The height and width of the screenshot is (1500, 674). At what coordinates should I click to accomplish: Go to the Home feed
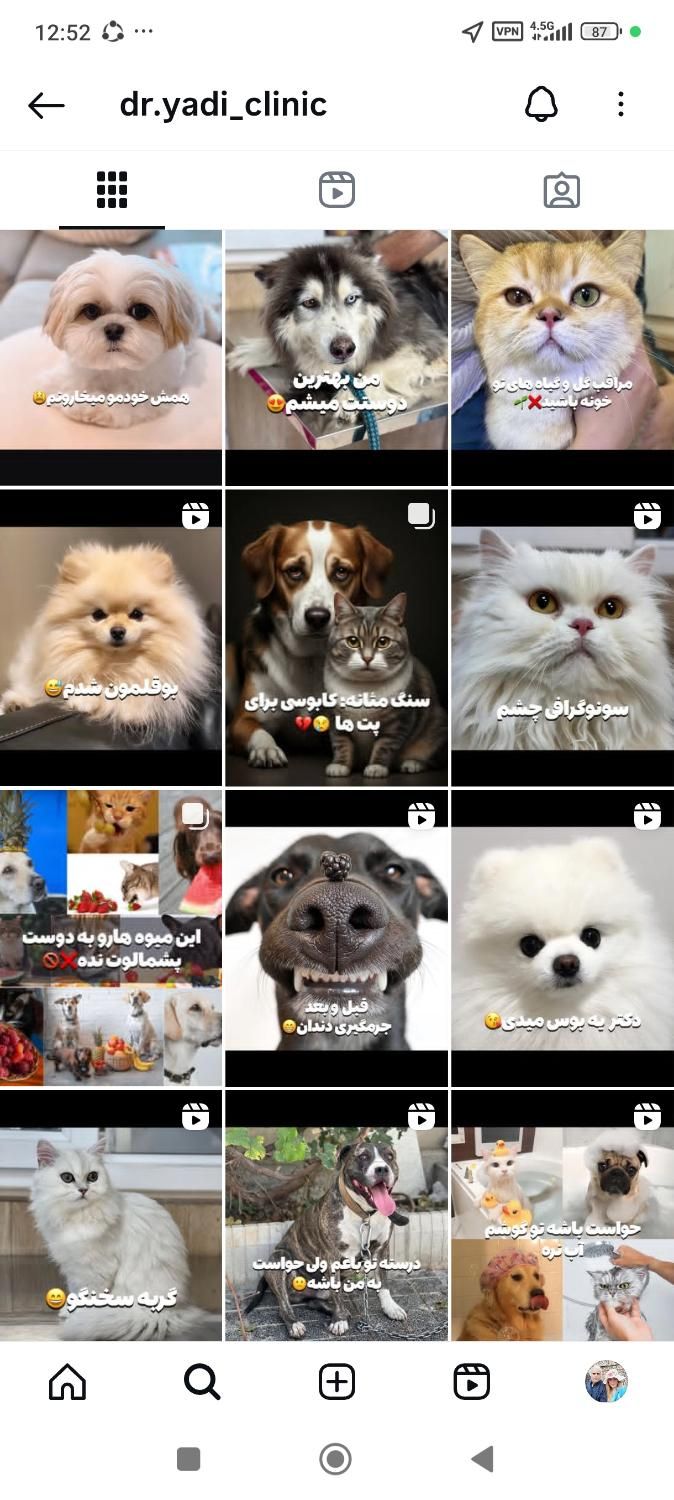click(67, 1382)
